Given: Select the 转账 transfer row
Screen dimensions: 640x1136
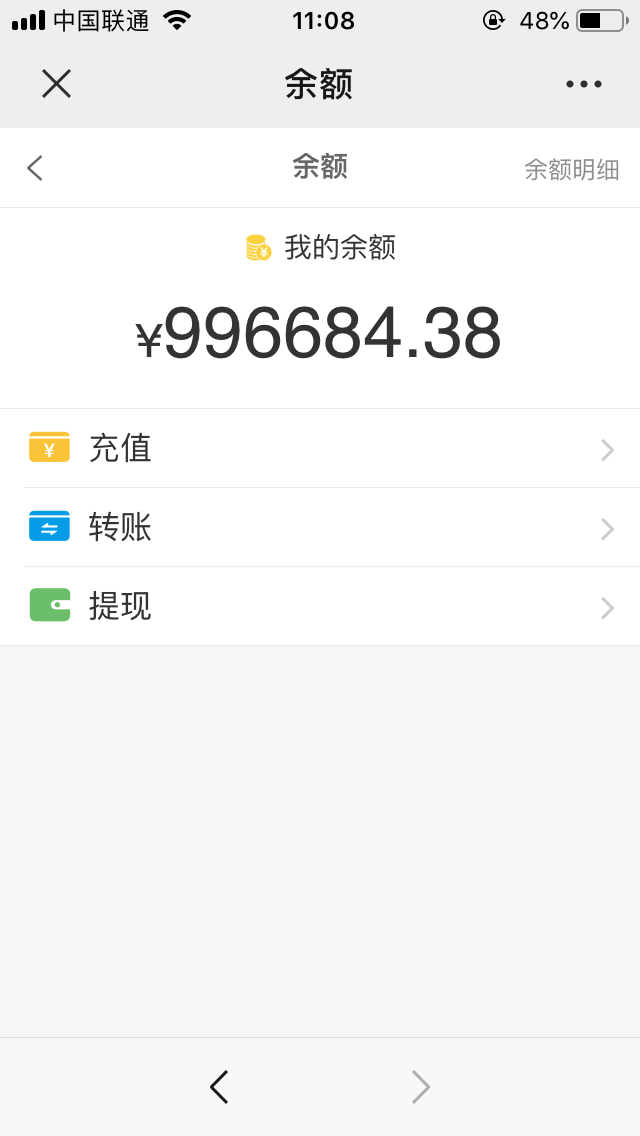Looking at the screenshot, I should pos(320,527).
